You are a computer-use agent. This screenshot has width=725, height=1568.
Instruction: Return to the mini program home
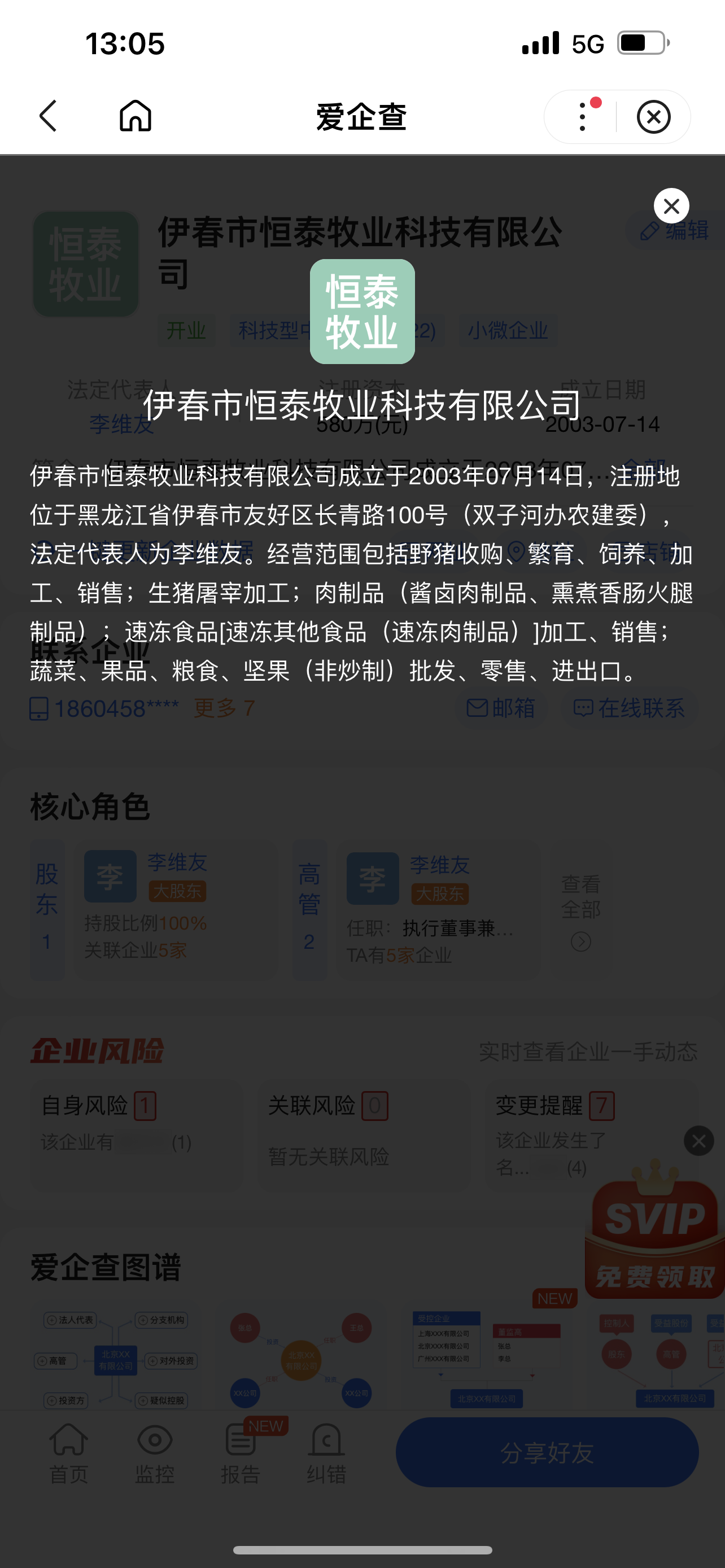tap(135, 116)
